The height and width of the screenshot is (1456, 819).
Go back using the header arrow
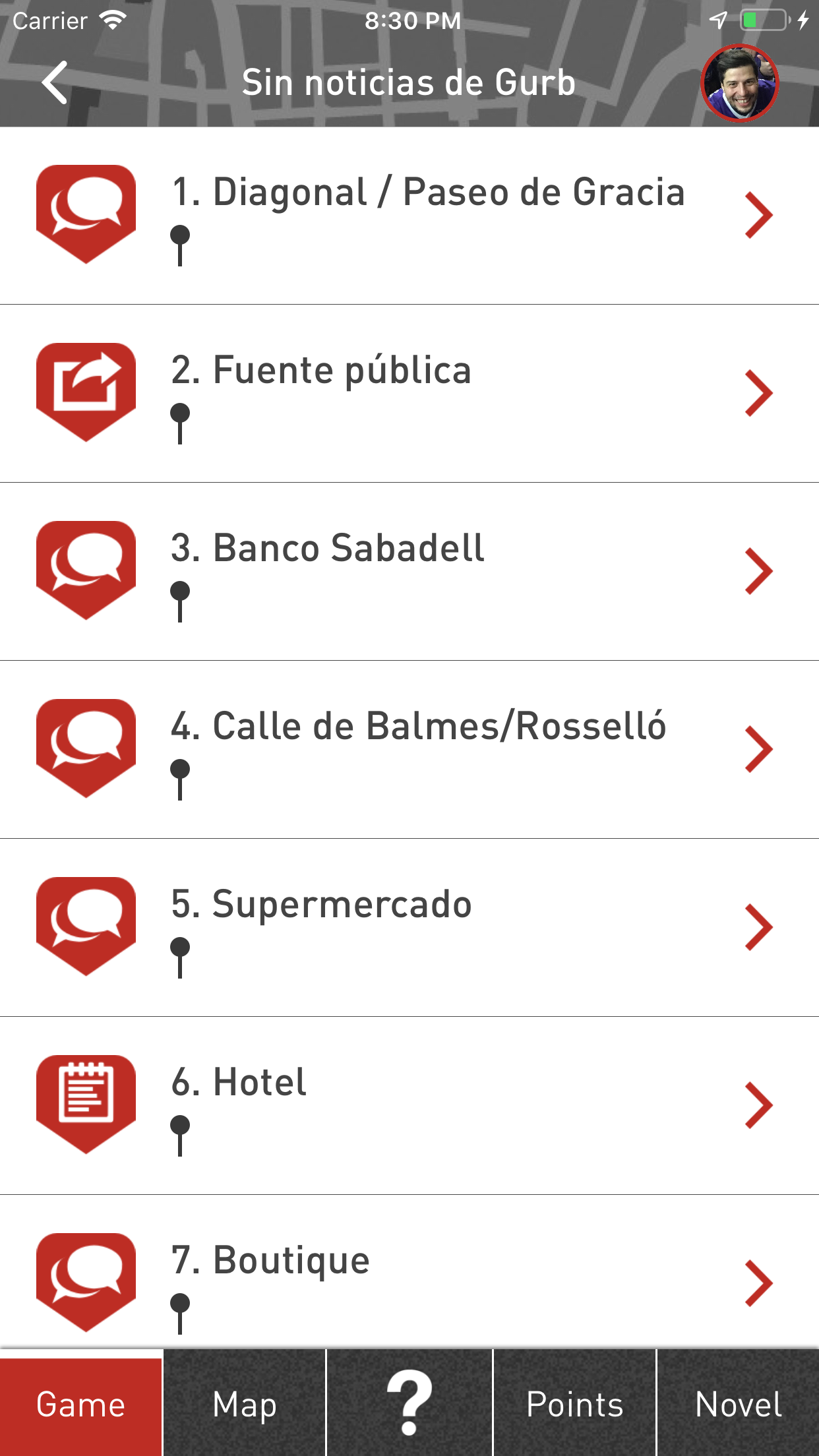pyautogui.click(x=55, y=82)
